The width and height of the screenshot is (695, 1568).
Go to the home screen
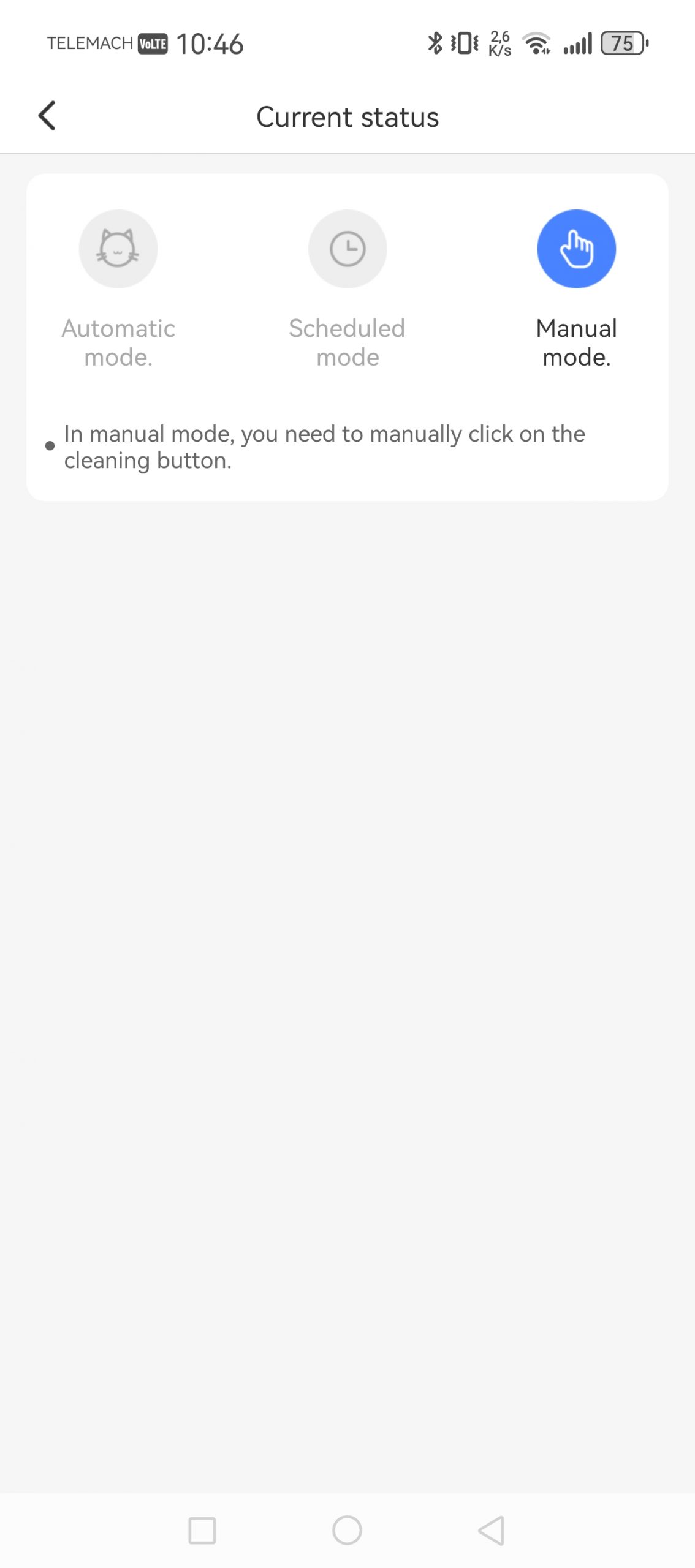347,1531
